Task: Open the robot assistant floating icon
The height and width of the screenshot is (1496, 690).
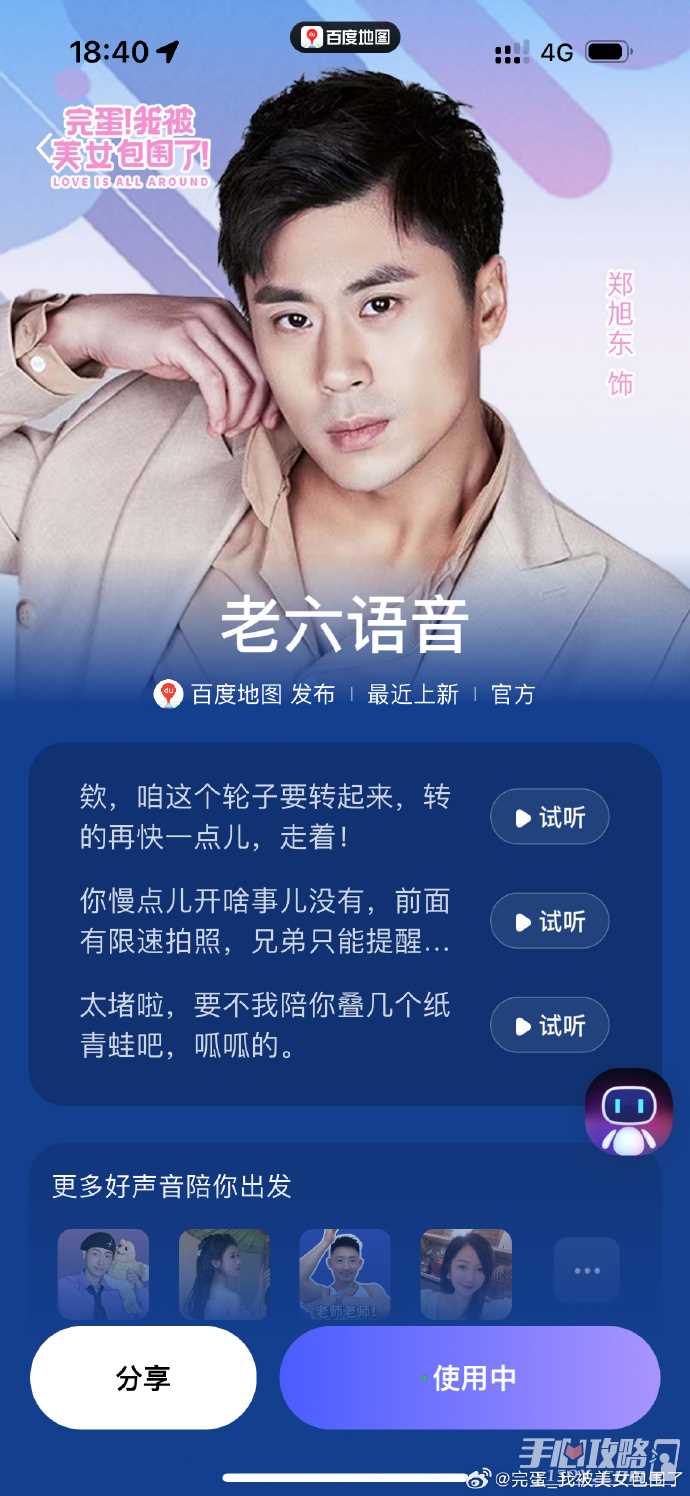Action: click(x=629, y=1112)
